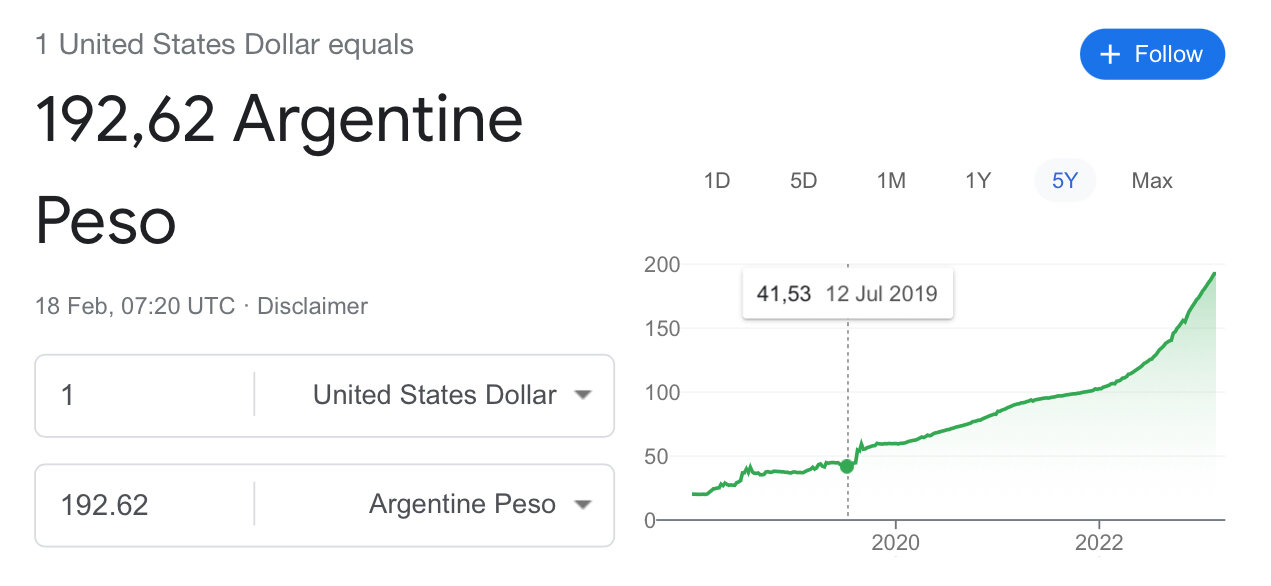Edit the Argentine Peso amount field
The width and height of the screenshot is (1271, 586).
145,505
